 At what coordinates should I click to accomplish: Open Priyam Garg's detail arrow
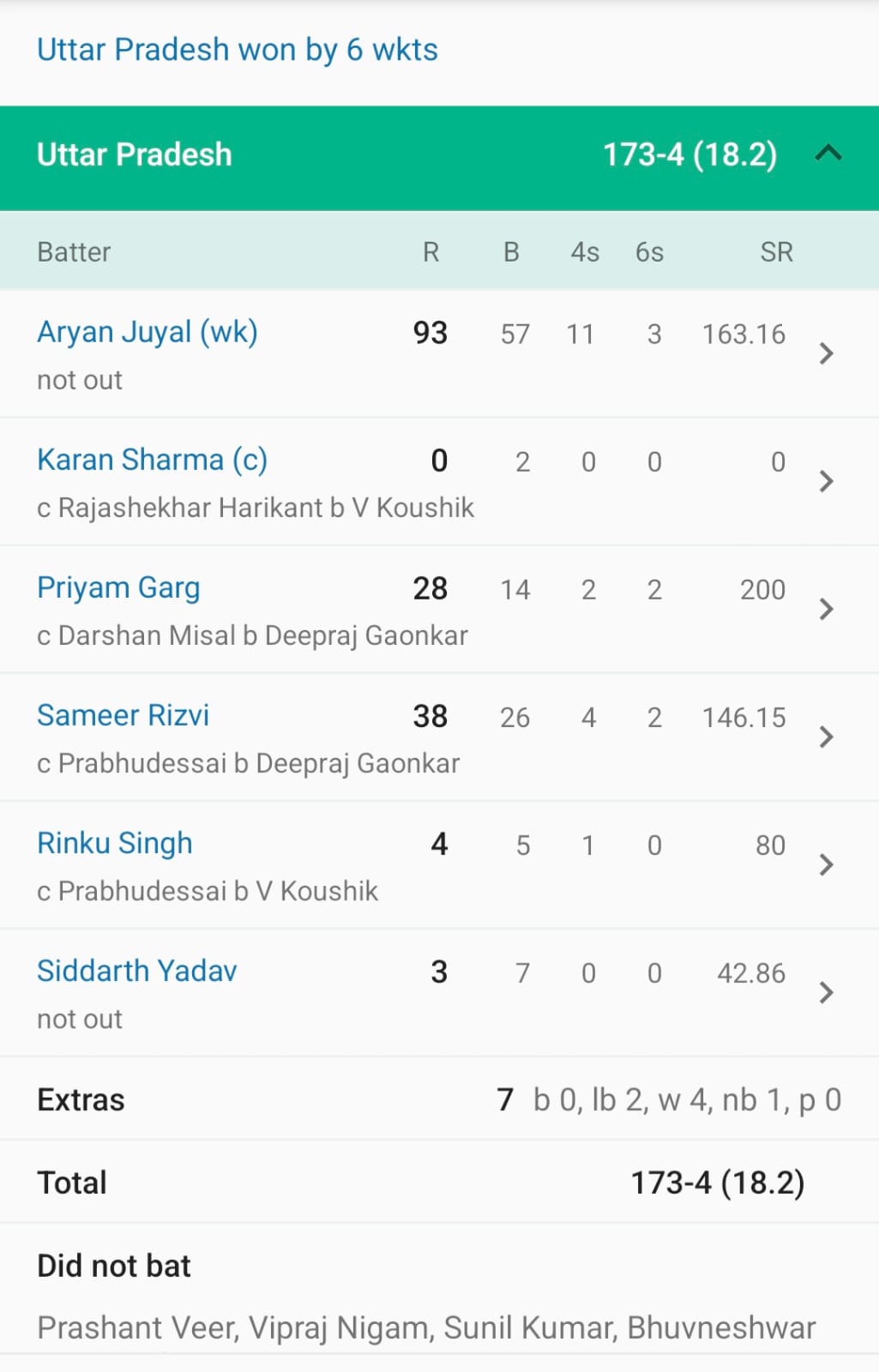826,609
